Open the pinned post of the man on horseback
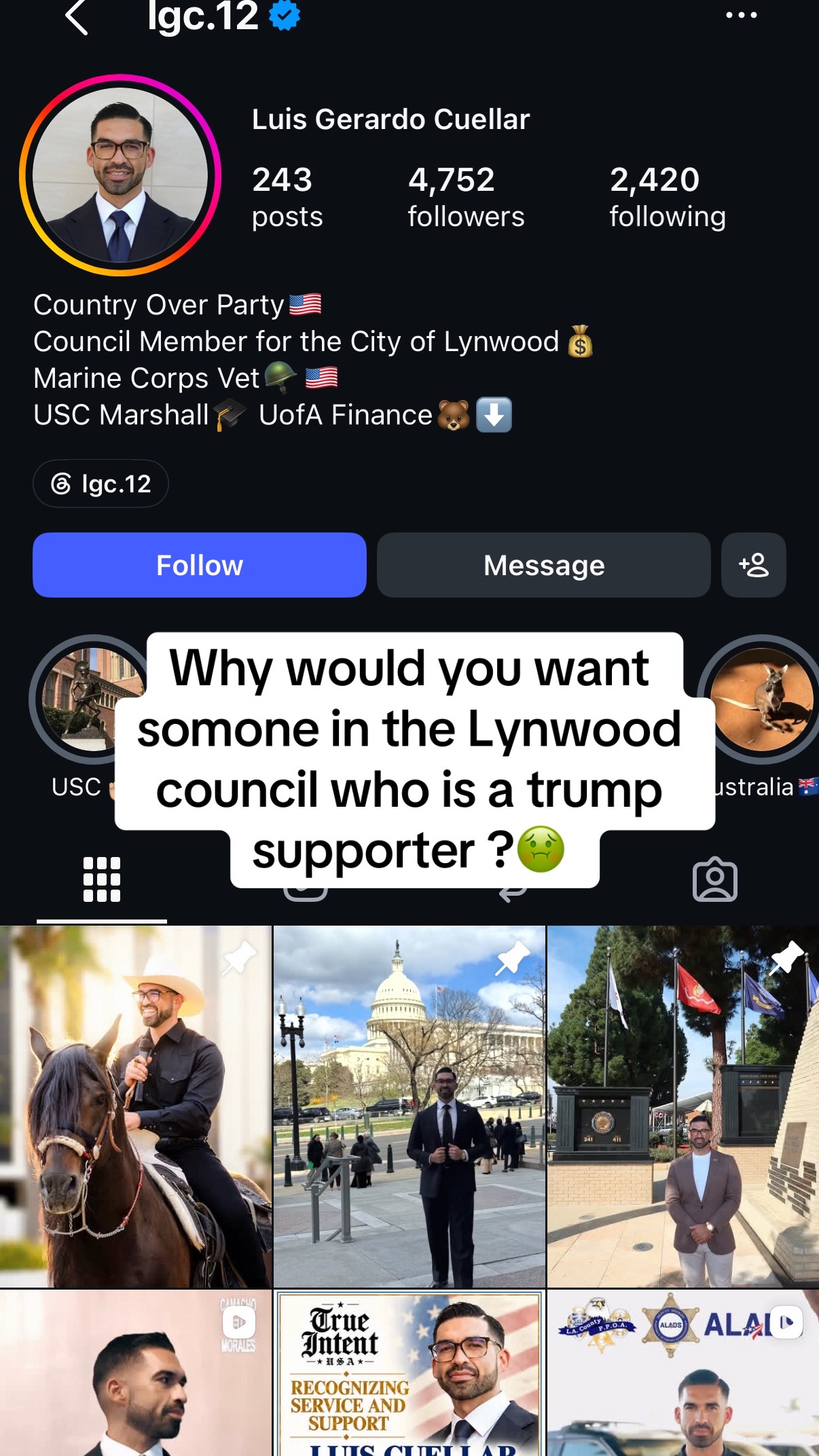819x1456 pixels. pos(136,1106)
